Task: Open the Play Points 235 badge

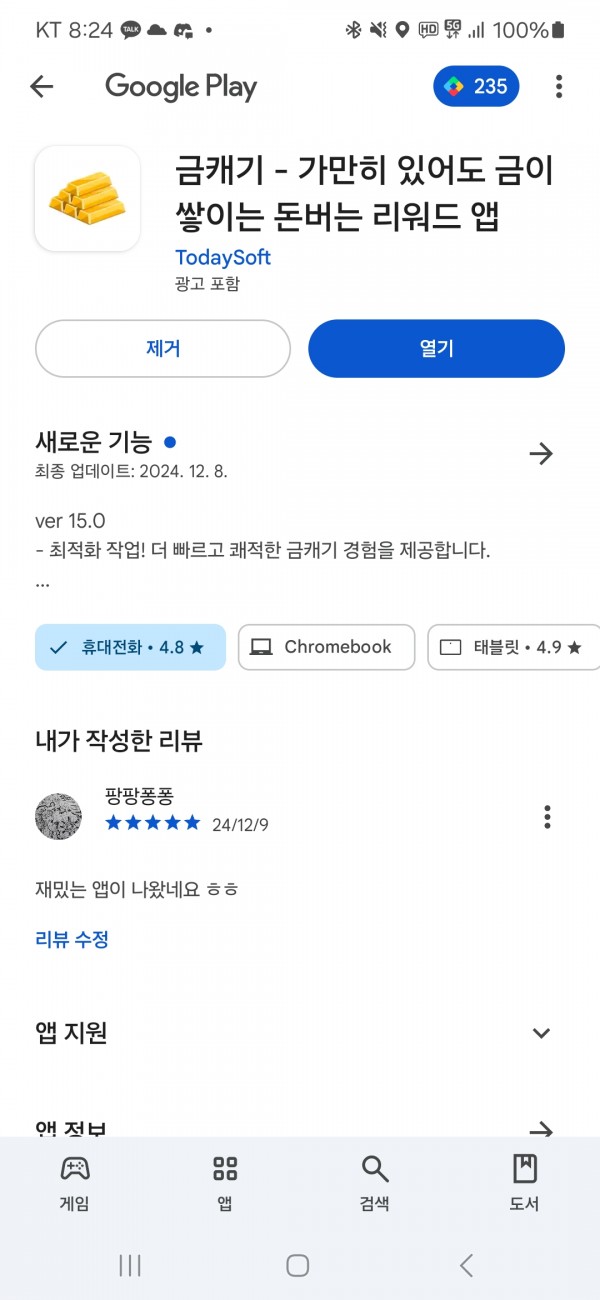Action: tap(477, 87)
